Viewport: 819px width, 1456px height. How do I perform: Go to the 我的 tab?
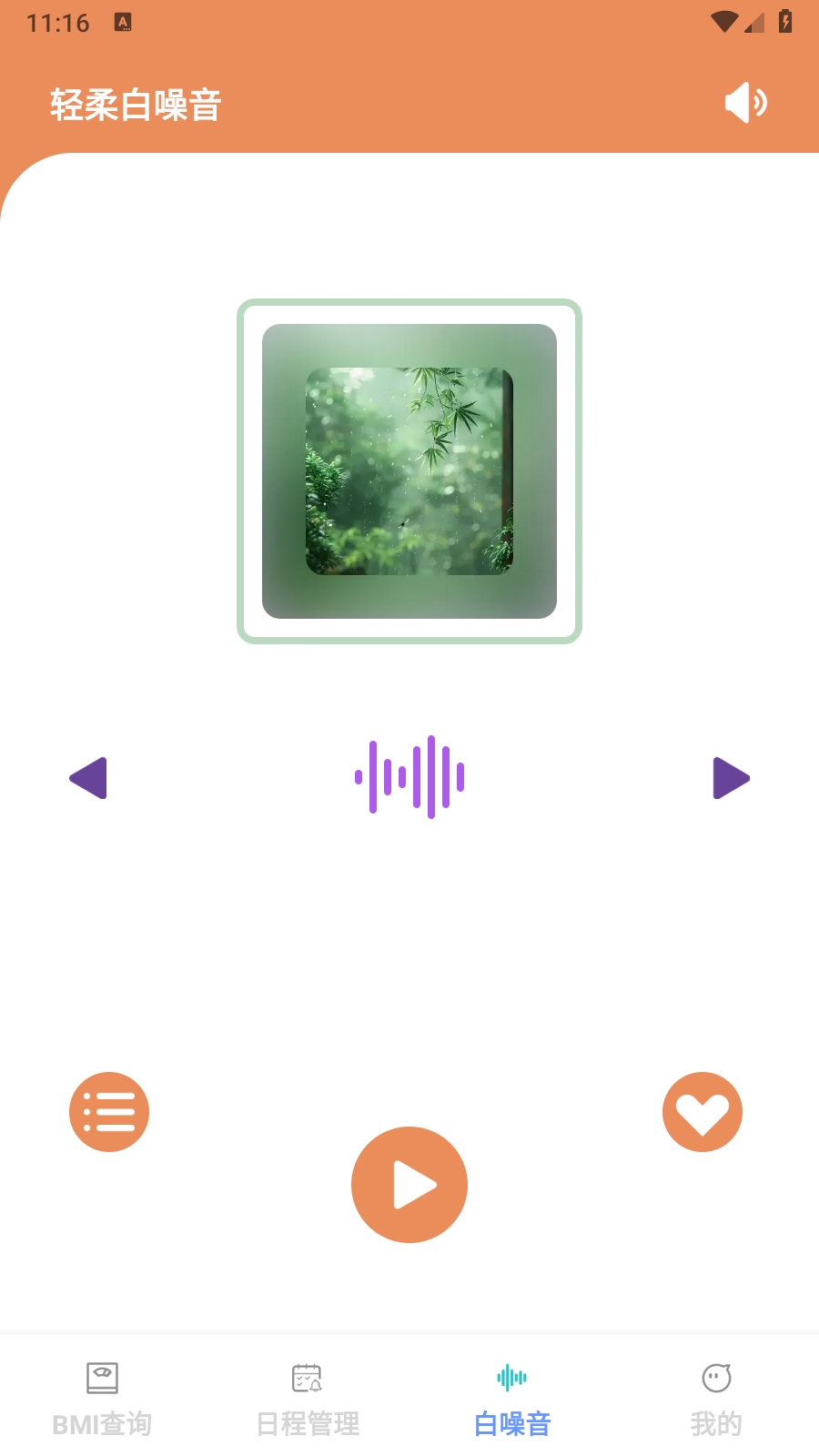point(716,1400)
